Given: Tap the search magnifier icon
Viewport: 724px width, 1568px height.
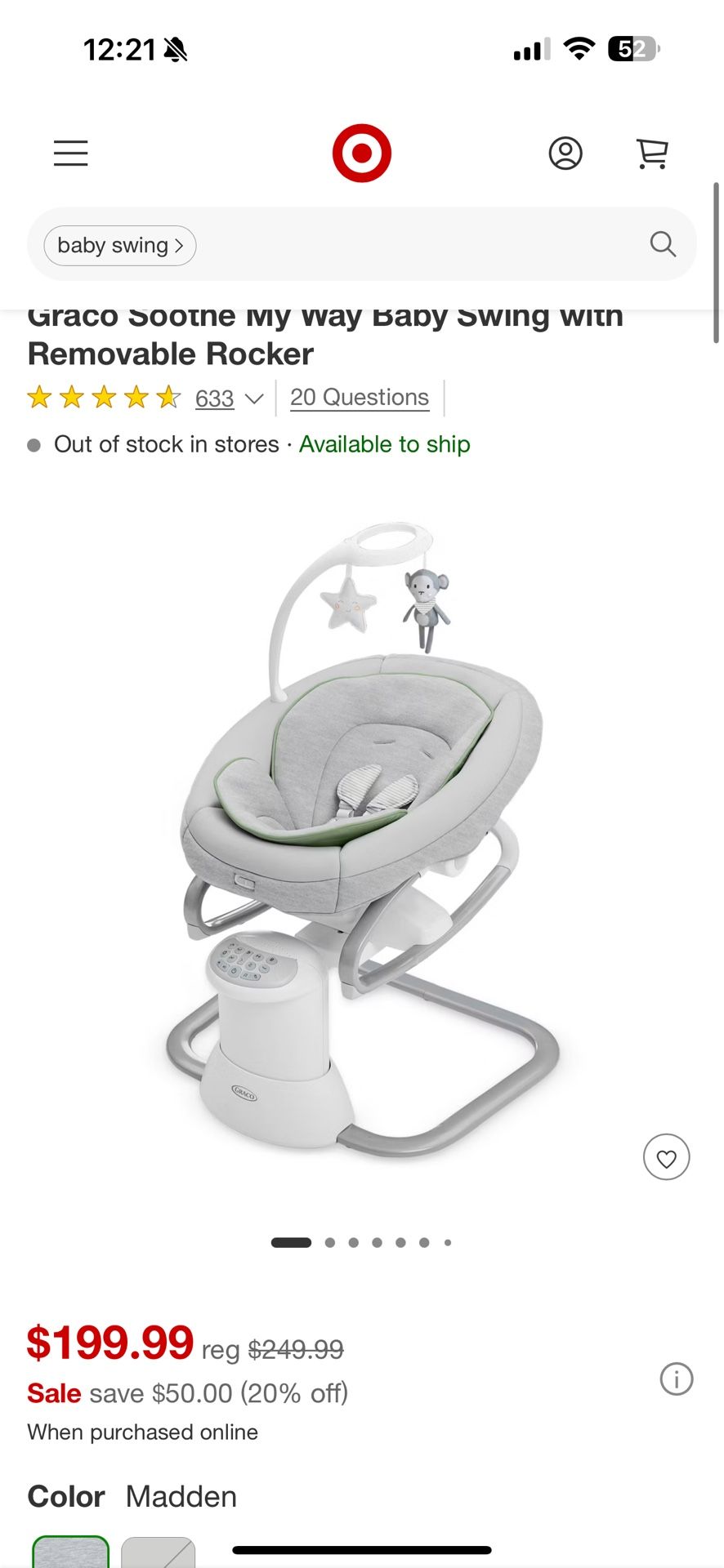Looking at the screenshot, I should point(662,244).
